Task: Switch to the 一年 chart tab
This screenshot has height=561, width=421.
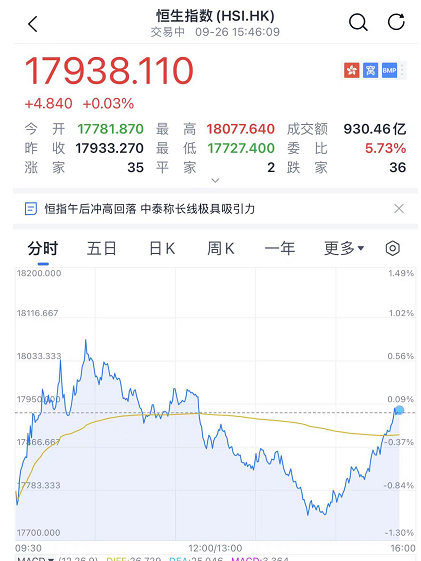Action: click(x=280, y=248)
